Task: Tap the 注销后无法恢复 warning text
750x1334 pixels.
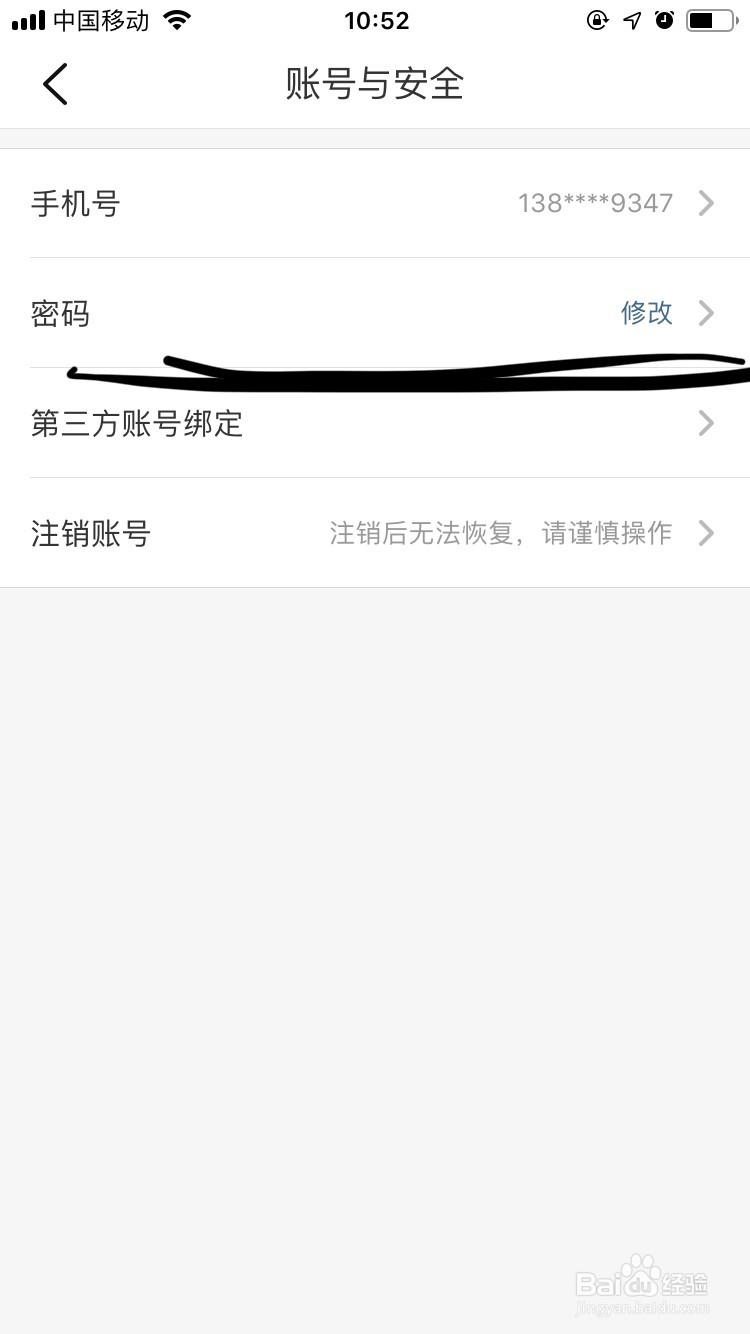Action: [500, 533]
